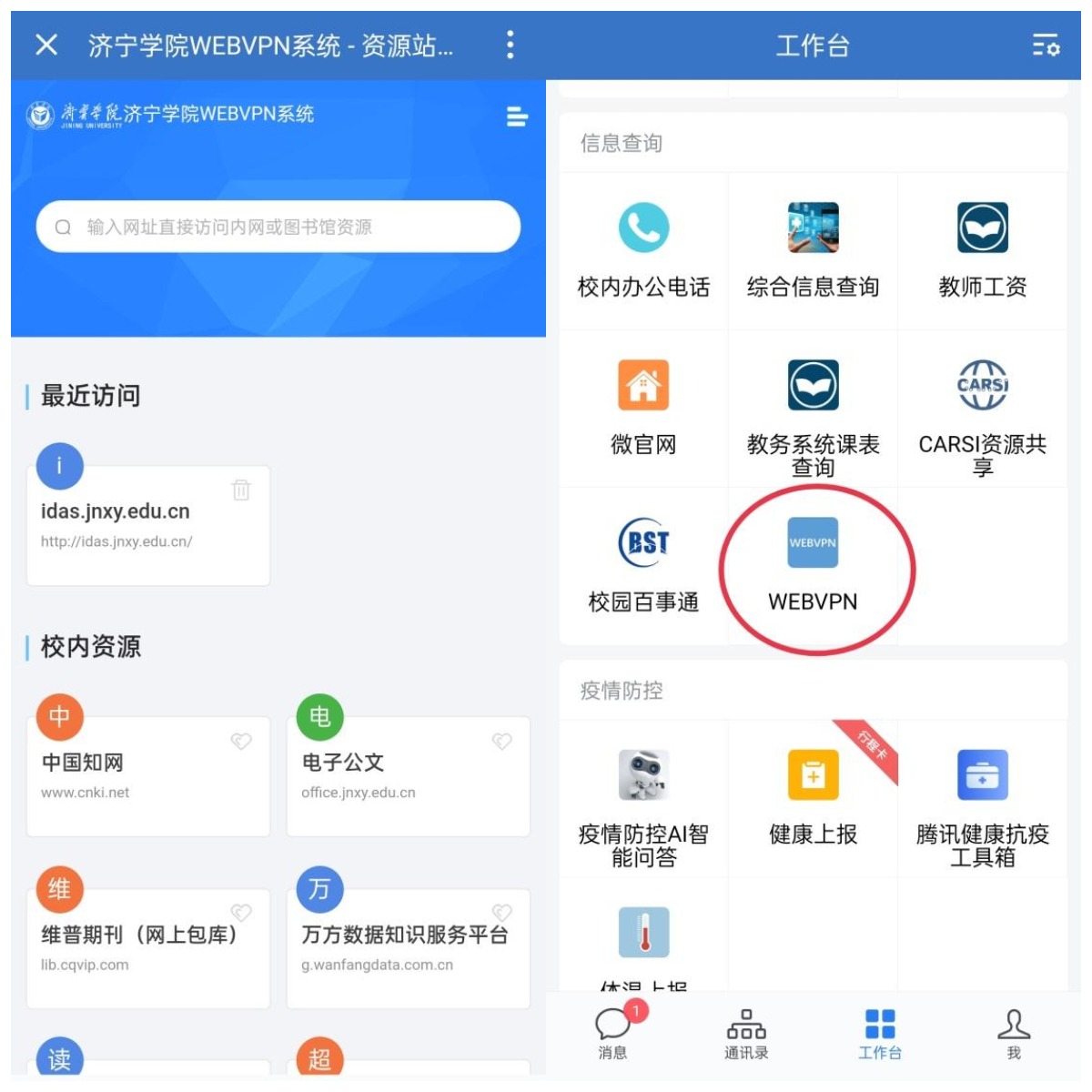This screenshot has width=1092, height=1092.
Task: Favorite the 电子公文 resource
Action: click(x=501, y=742)
